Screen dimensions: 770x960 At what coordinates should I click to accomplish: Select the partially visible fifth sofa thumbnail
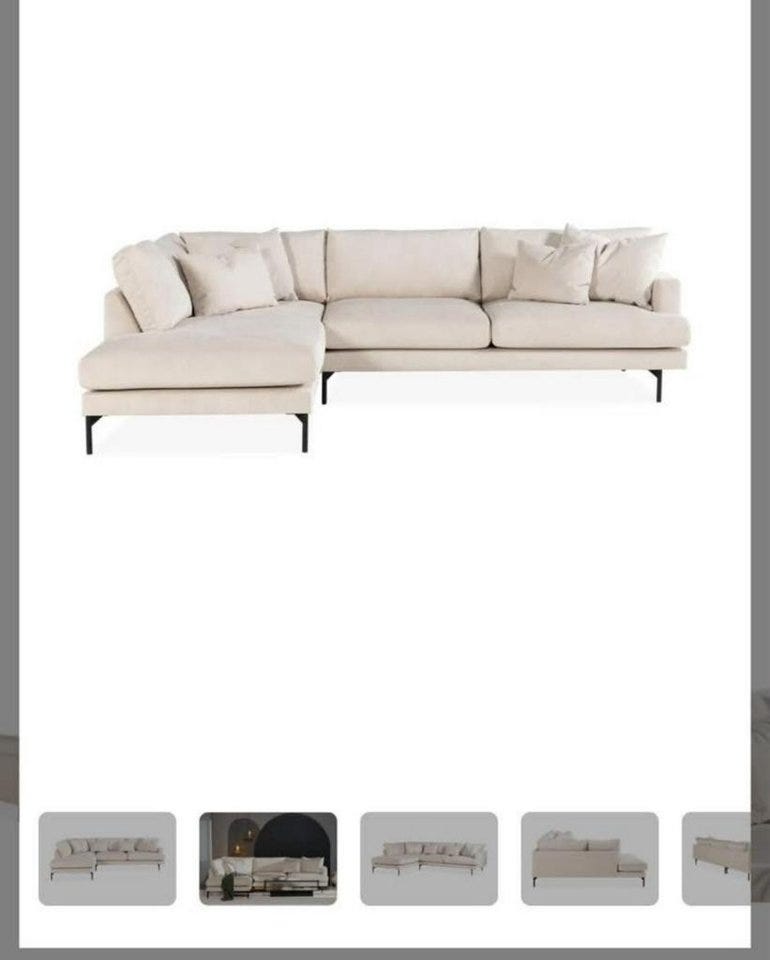pyautogui.click(x=717, y=858)
